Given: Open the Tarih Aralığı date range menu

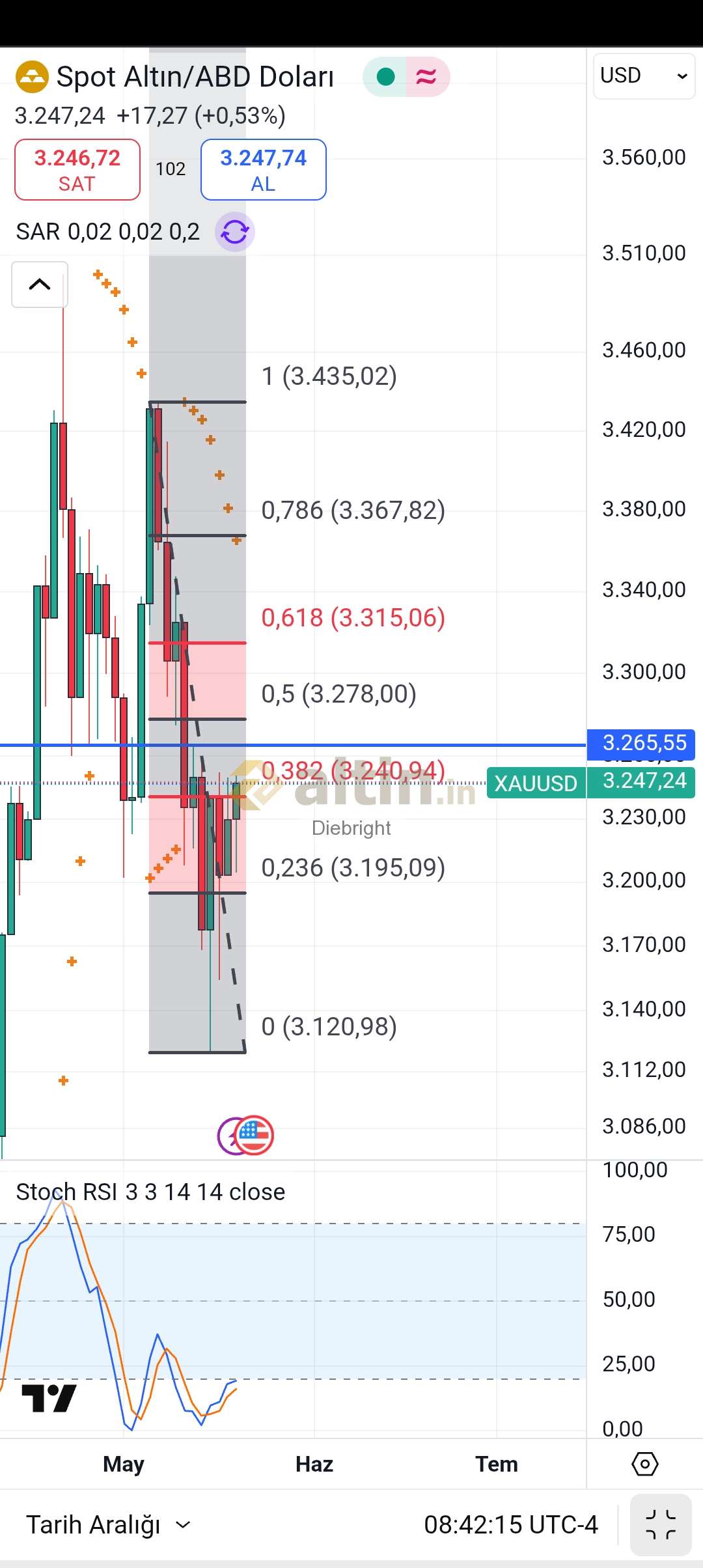Looking at the screenshot, I should [108, 1525].
